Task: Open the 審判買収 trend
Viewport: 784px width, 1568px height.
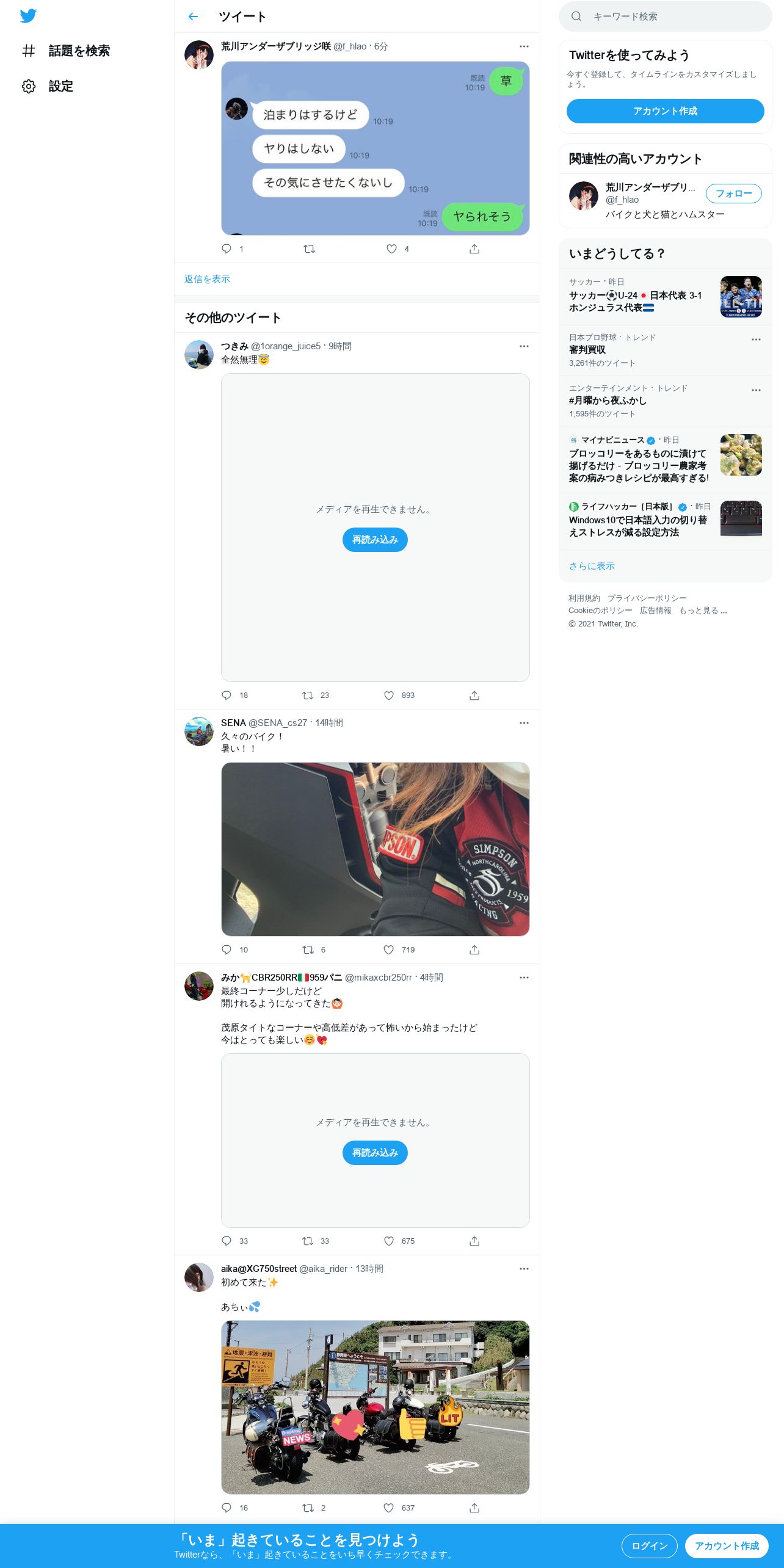Action: (x=587, y=350)
